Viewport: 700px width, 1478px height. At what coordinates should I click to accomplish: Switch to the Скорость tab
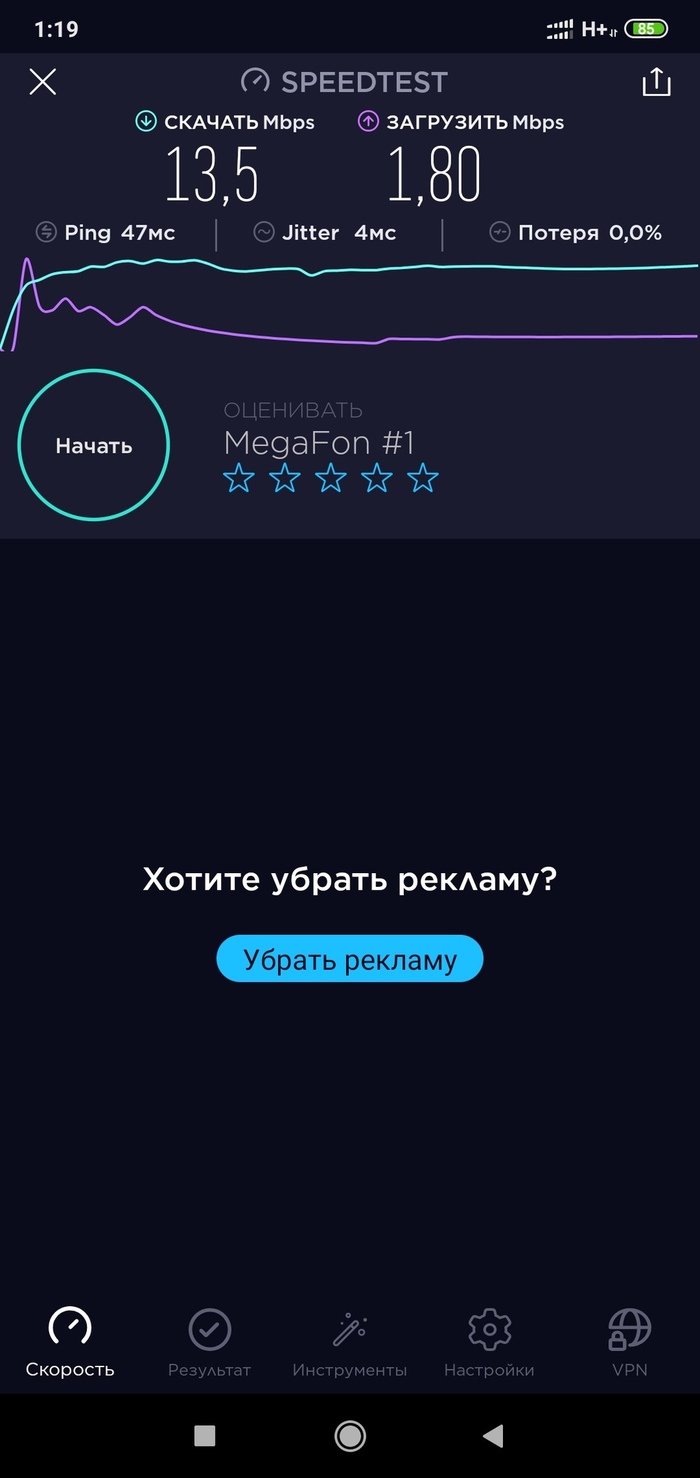(70, 1343)
